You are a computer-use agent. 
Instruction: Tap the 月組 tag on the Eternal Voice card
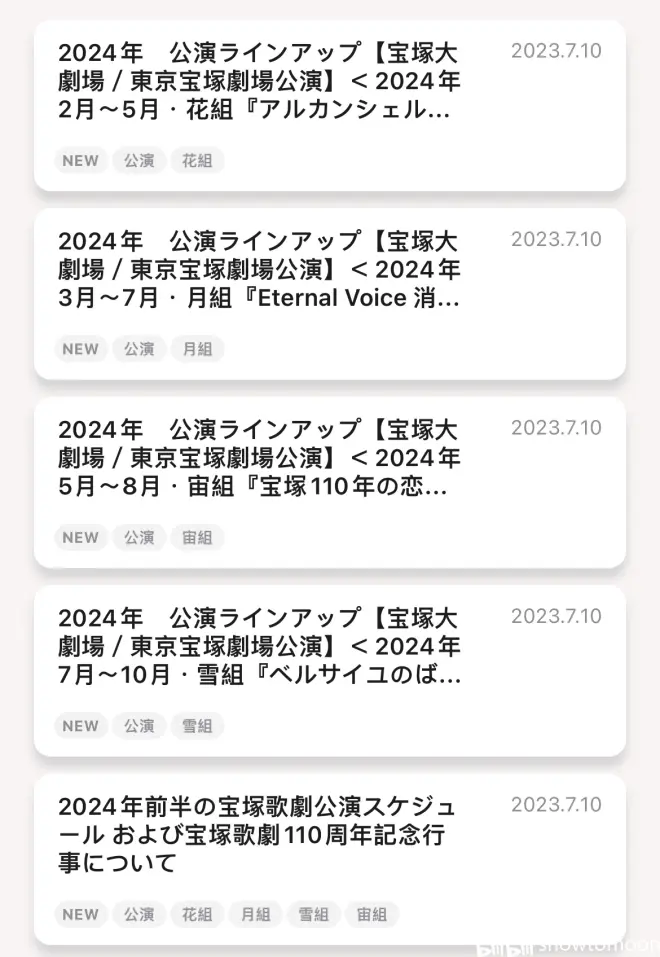tap(197, 349)
